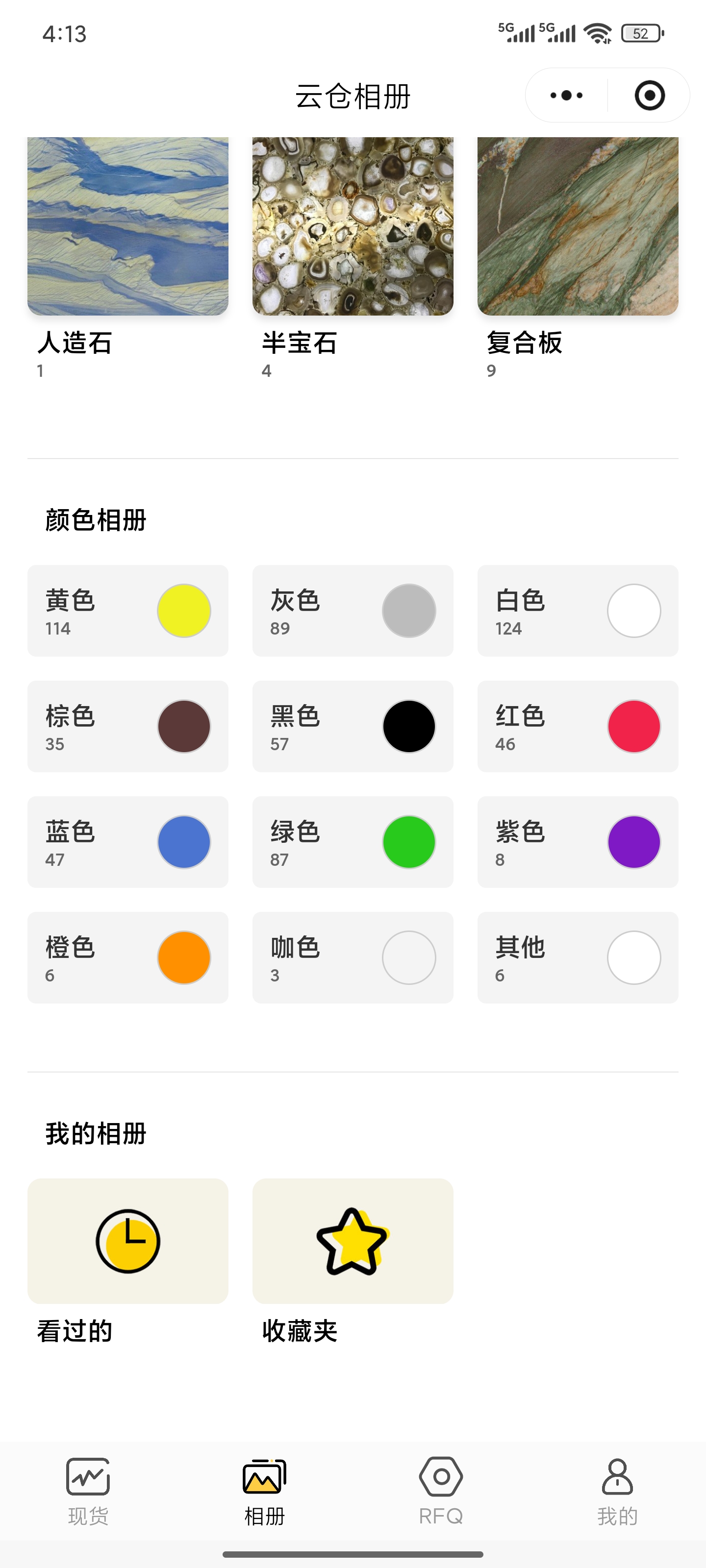
Task: Open the 收藏夹 star icon
Action: tap(352, 1242)
